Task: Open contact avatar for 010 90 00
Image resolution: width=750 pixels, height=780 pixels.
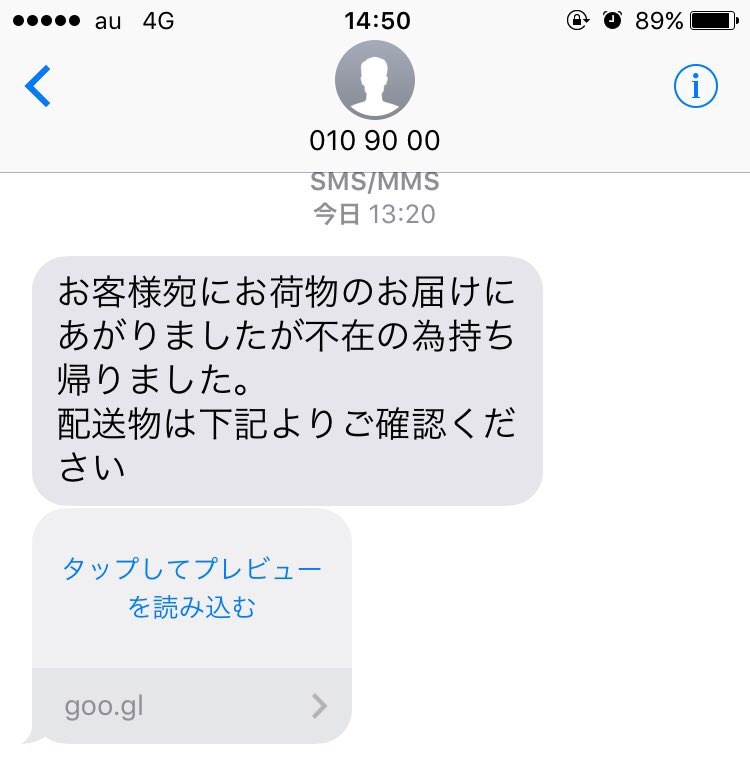Action: (x=374, y=82)
